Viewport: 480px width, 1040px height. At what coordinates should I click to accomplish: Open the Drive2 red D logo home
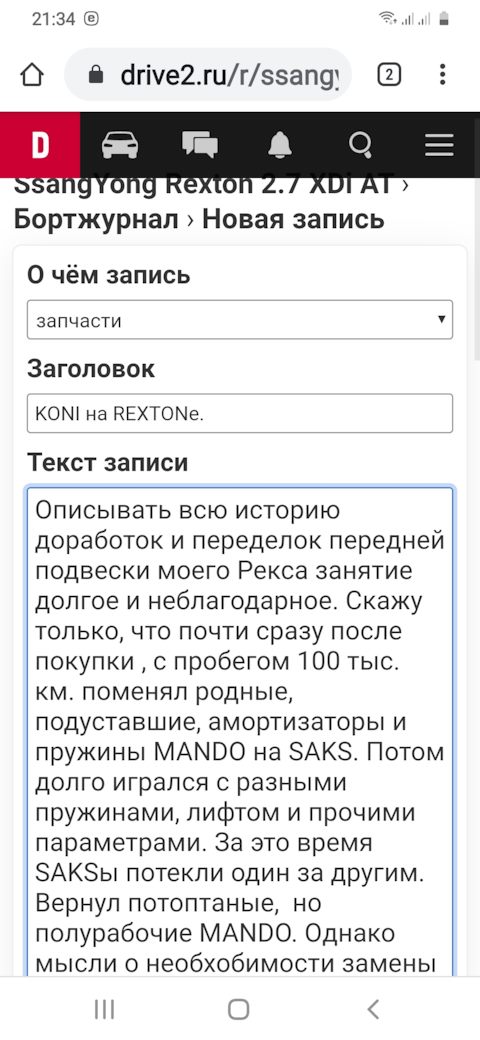[40, 145]
